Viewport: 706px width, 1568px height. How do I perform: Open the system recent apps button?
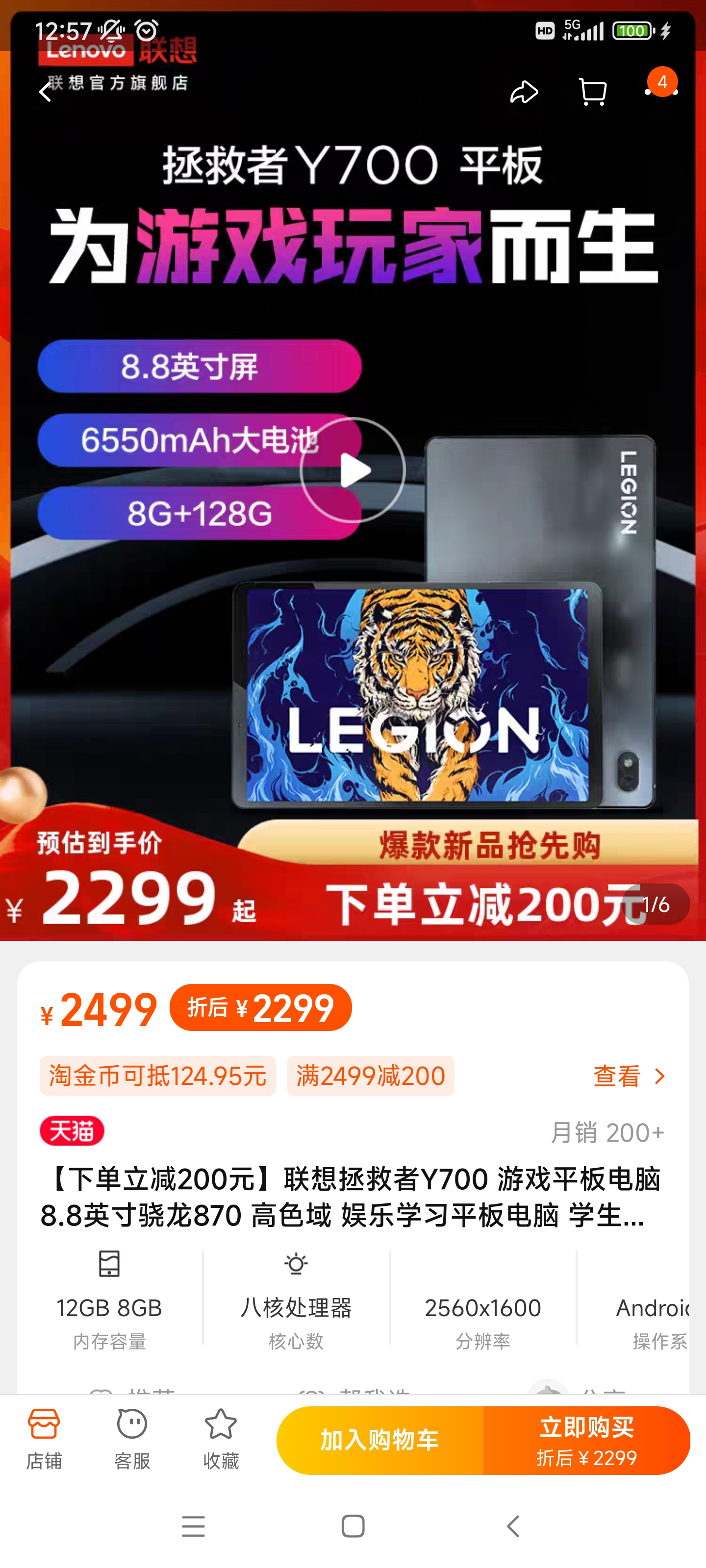click(193, 1526)
